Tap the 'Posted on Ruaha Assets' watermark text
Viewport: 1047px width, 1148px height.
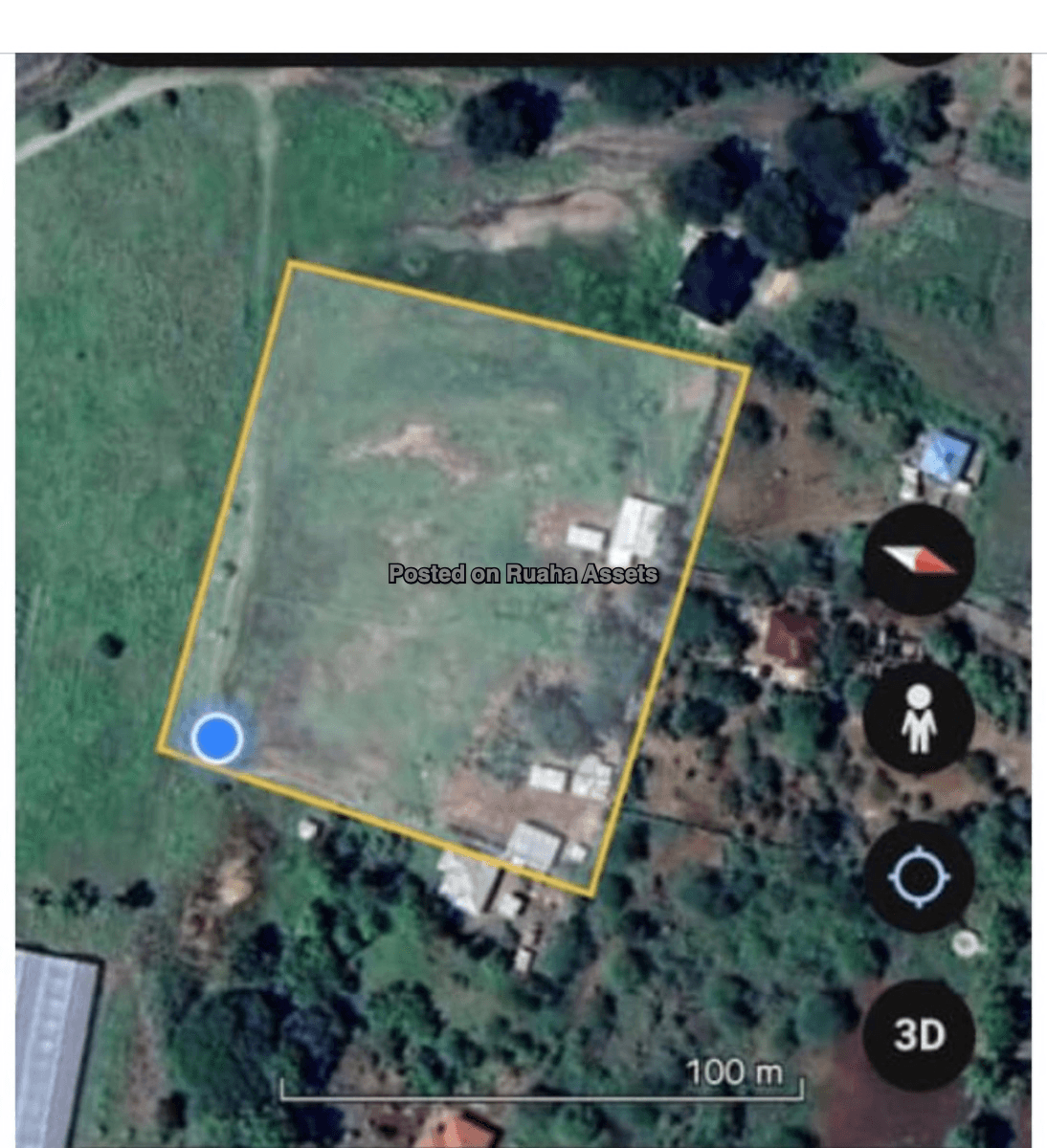523,575
